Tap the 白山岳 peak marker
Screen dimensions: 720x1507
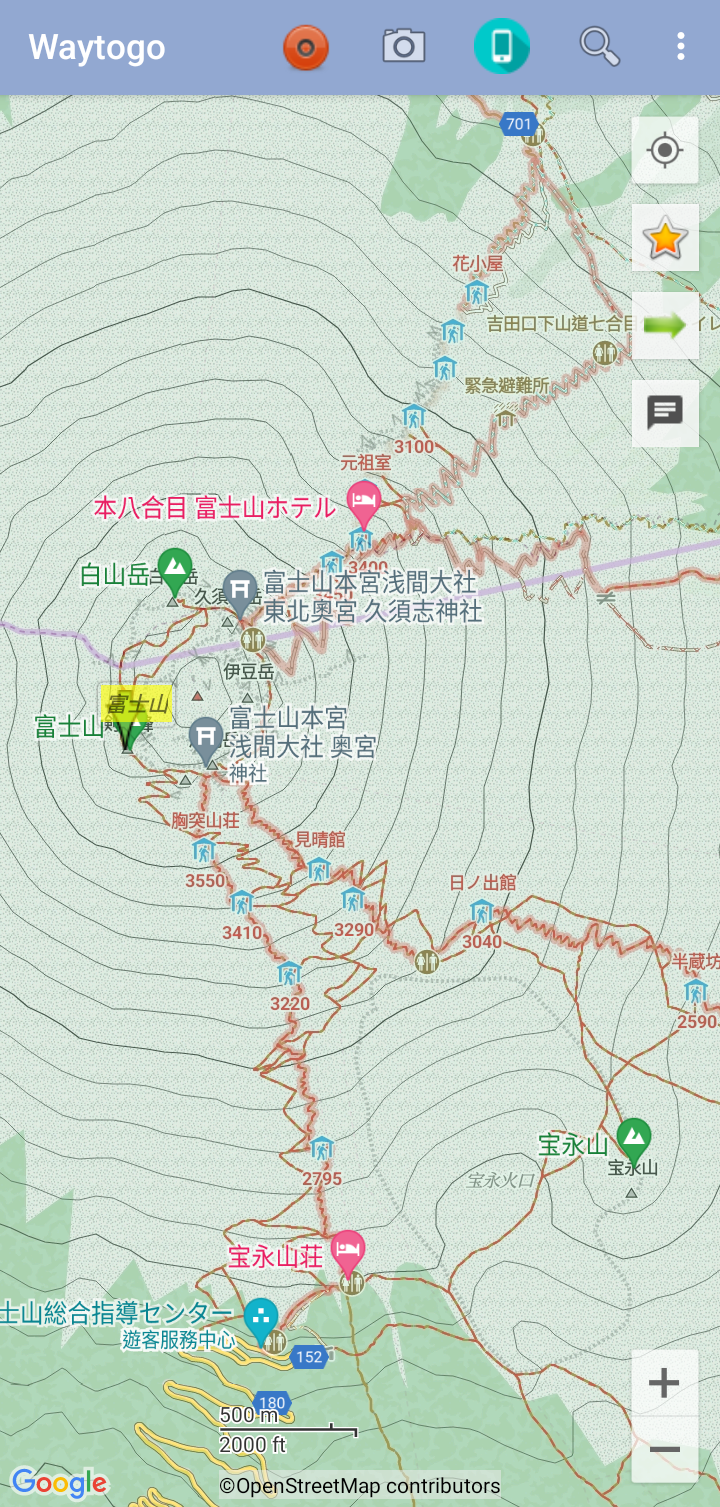point(176,568)
